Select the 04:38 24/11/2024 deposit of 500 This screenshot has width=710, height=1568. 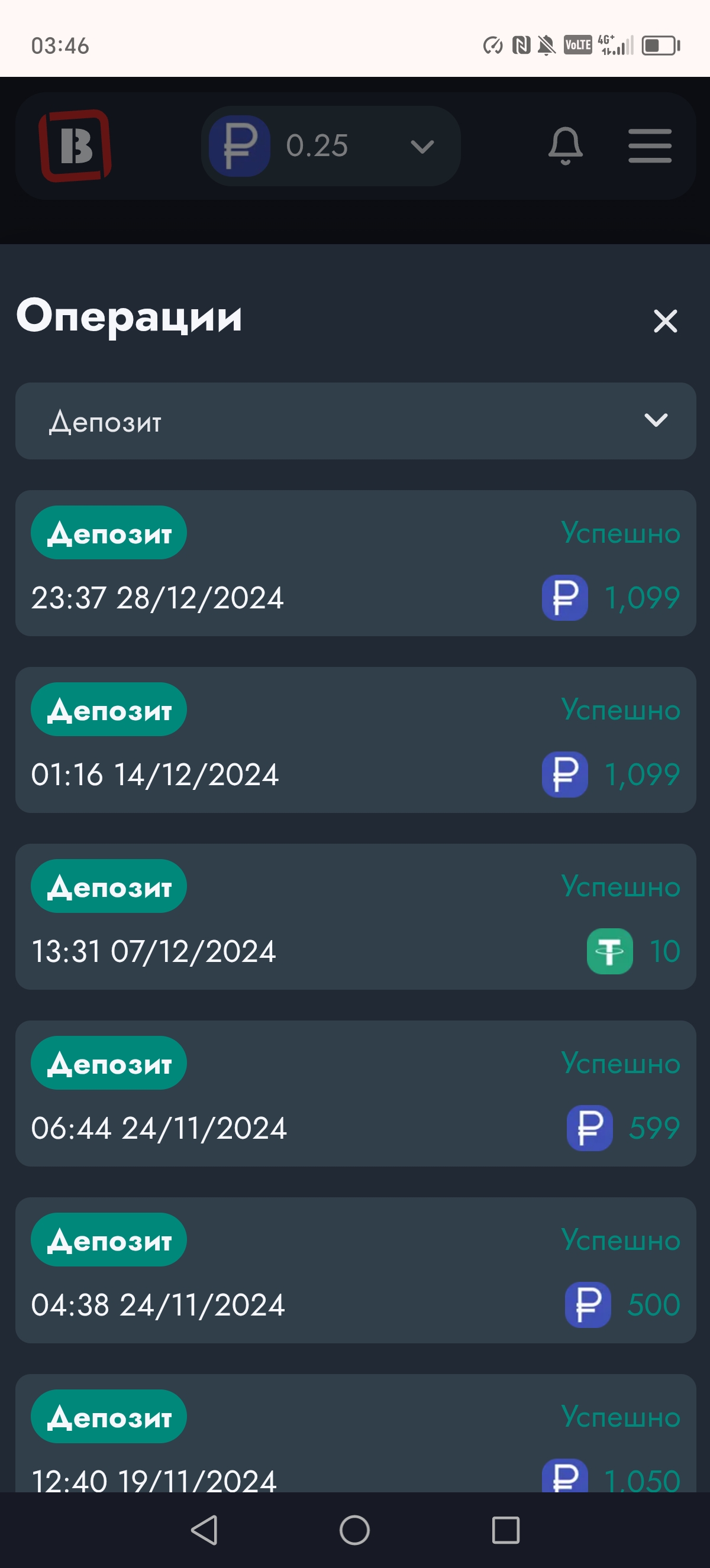(356, 1271)
